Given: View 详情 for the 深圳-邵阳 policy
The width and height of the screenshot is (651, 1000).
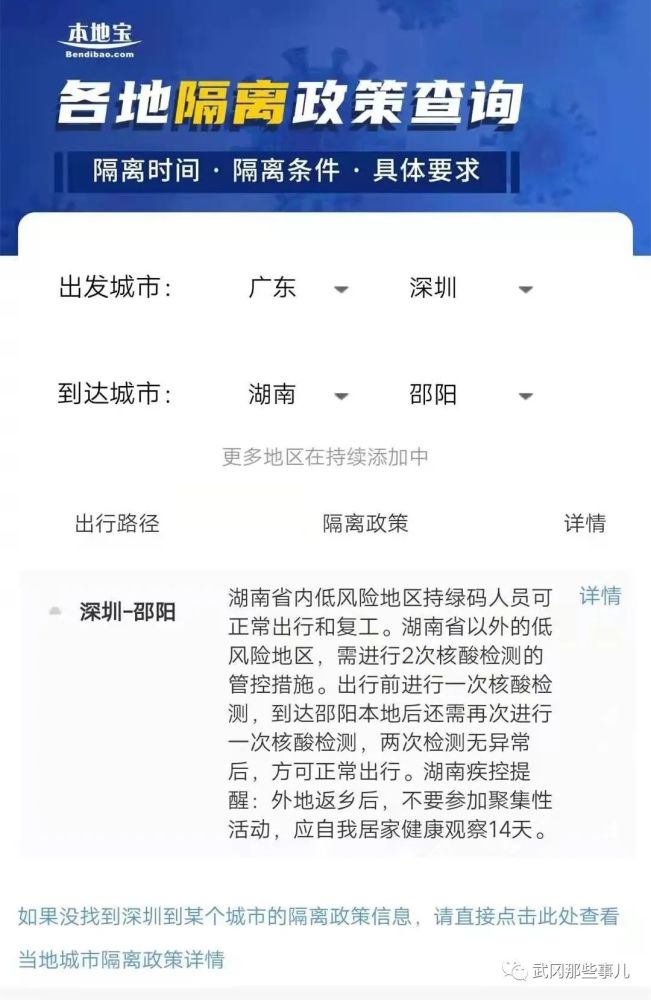Looking at the screenshot, I should (x=600, y=596).
